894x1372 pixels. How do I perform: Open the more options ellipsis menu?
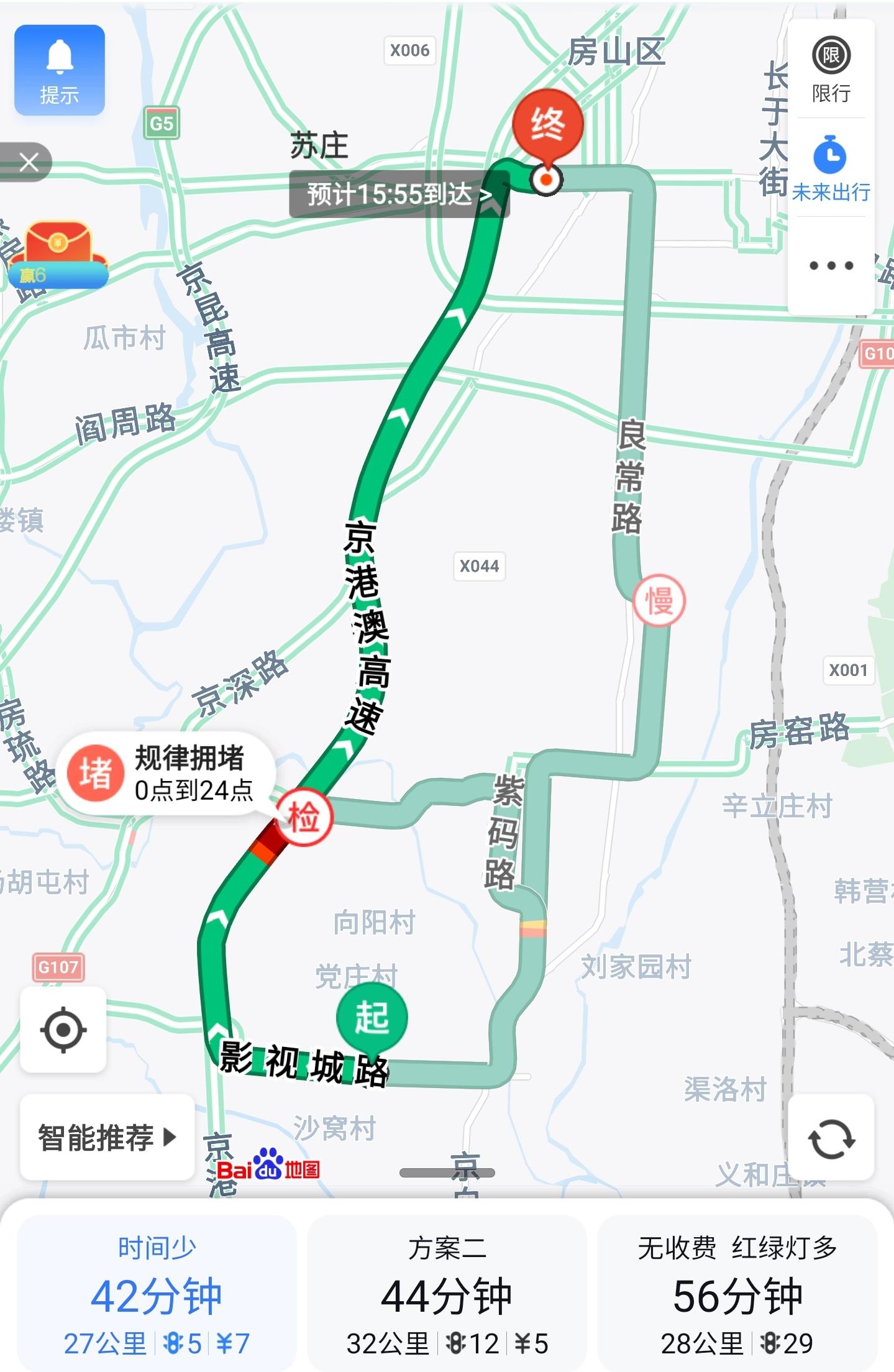click(830, 264)
